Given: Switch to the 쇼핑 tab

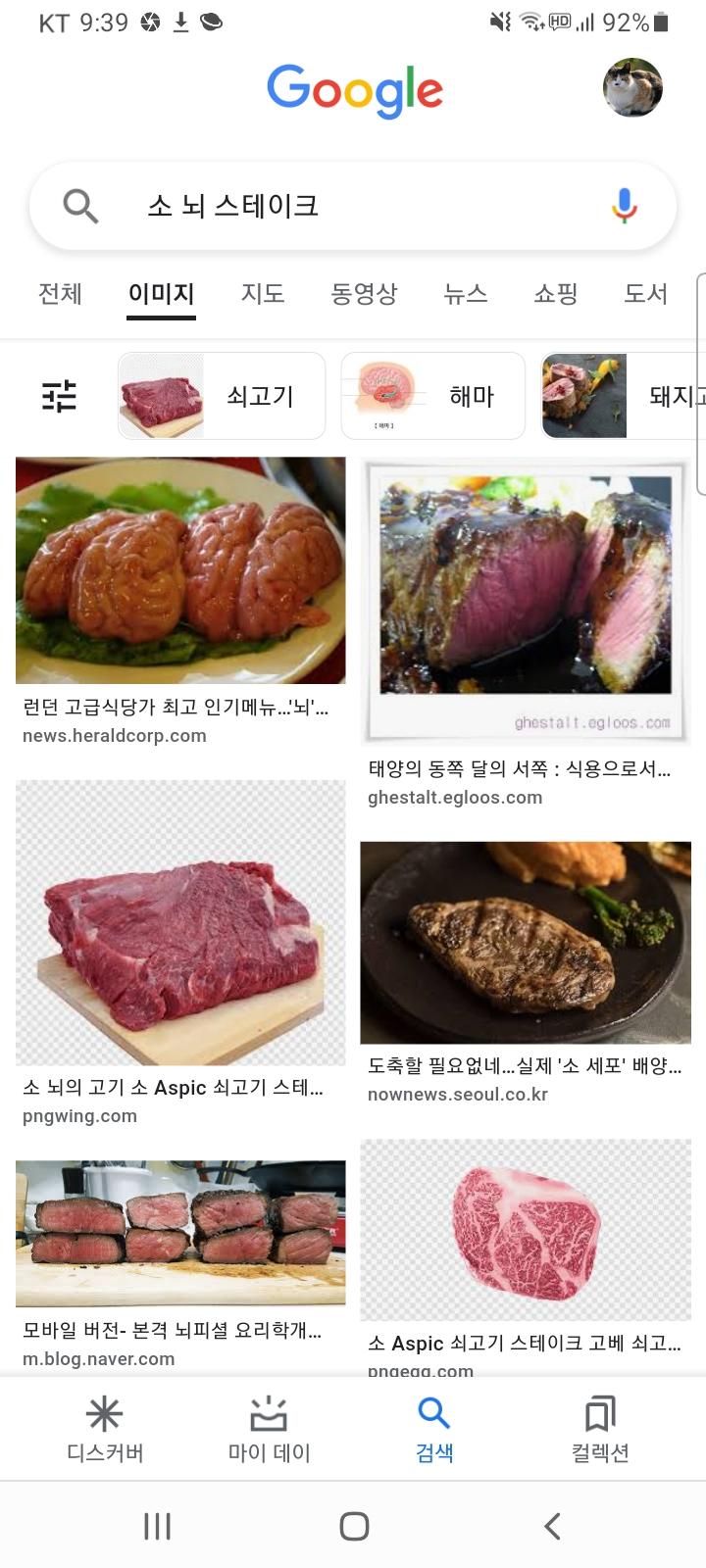Looking at the screenshot, I should click(556, 293).
